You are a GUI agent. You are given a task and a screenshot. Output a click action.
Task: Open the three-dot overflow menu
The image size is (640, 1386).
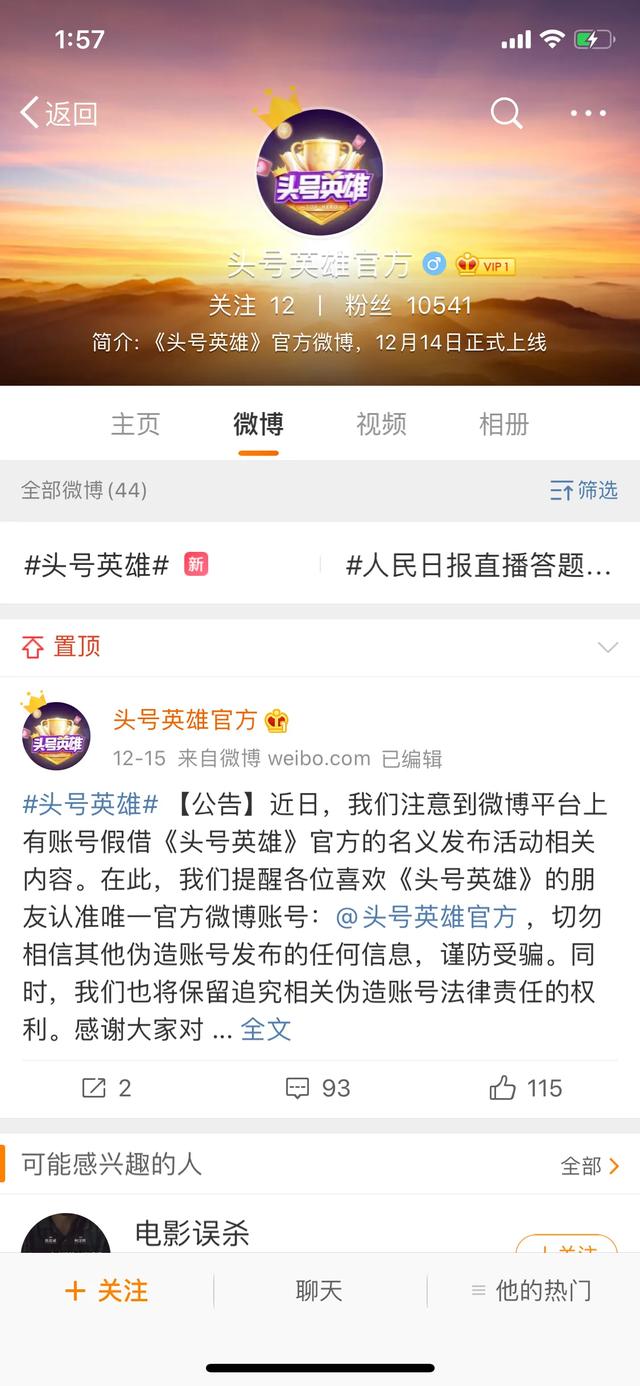pos(588,113)
